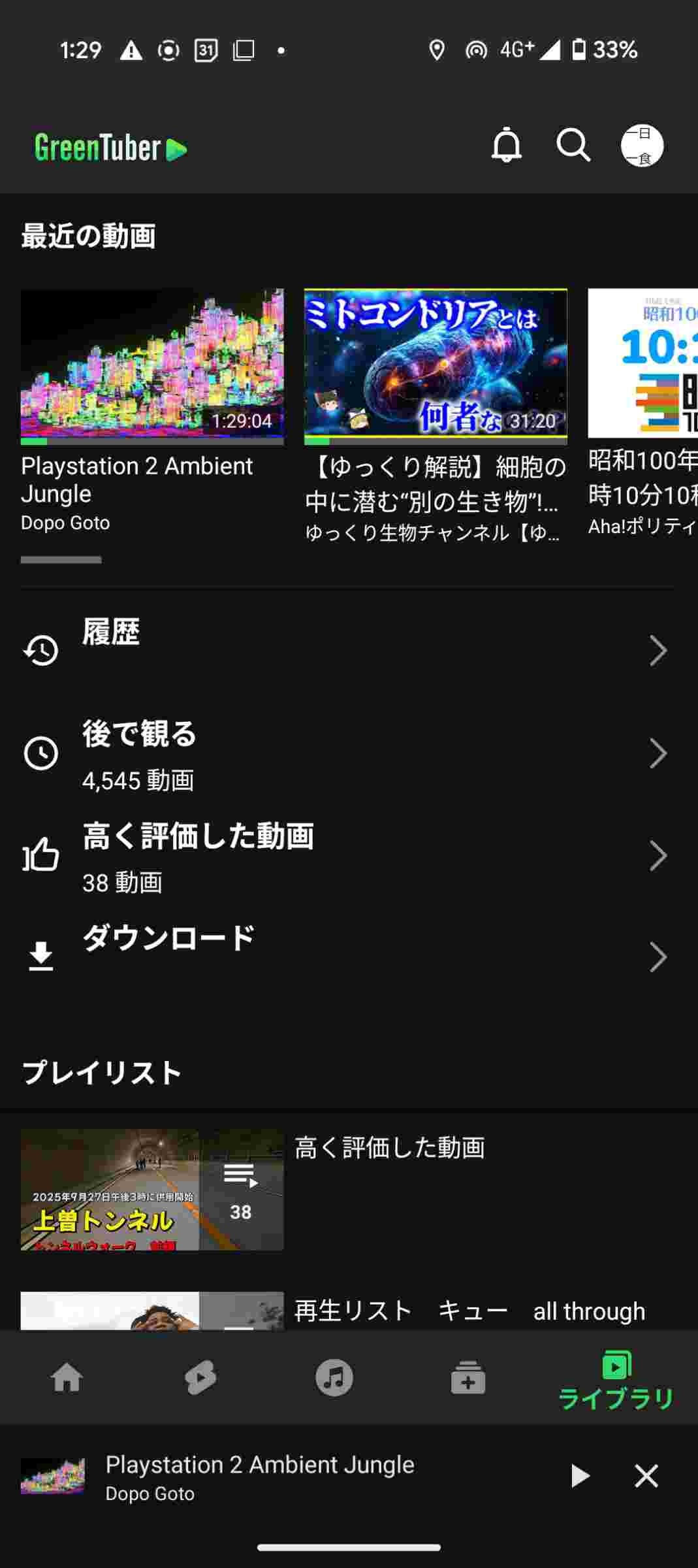Screen dimensions: 698x1568
Task: Switch to the Music tab
Action: [x=334, y=1379]
